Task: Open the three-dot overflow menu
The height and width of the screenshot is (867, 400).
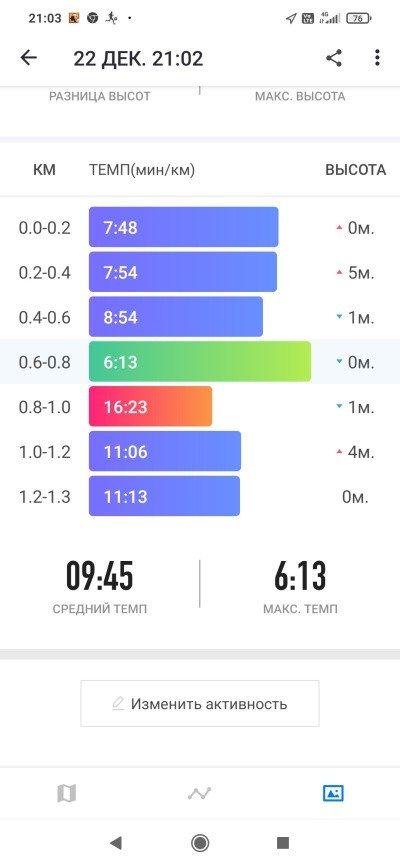Action: (377, 58)
